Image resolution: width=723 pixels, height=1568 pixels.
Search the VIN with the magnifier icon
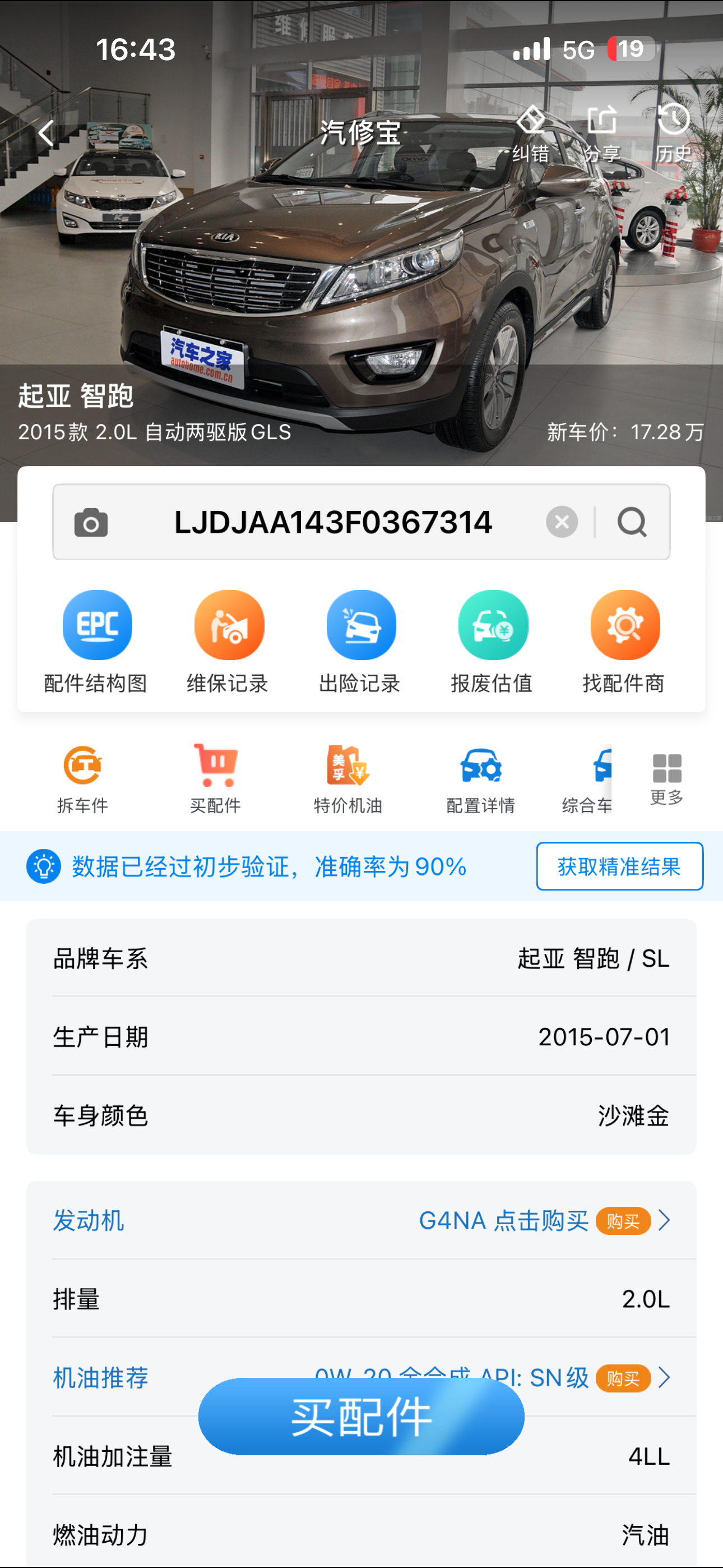pyautogui.click(x=632, y=522)
